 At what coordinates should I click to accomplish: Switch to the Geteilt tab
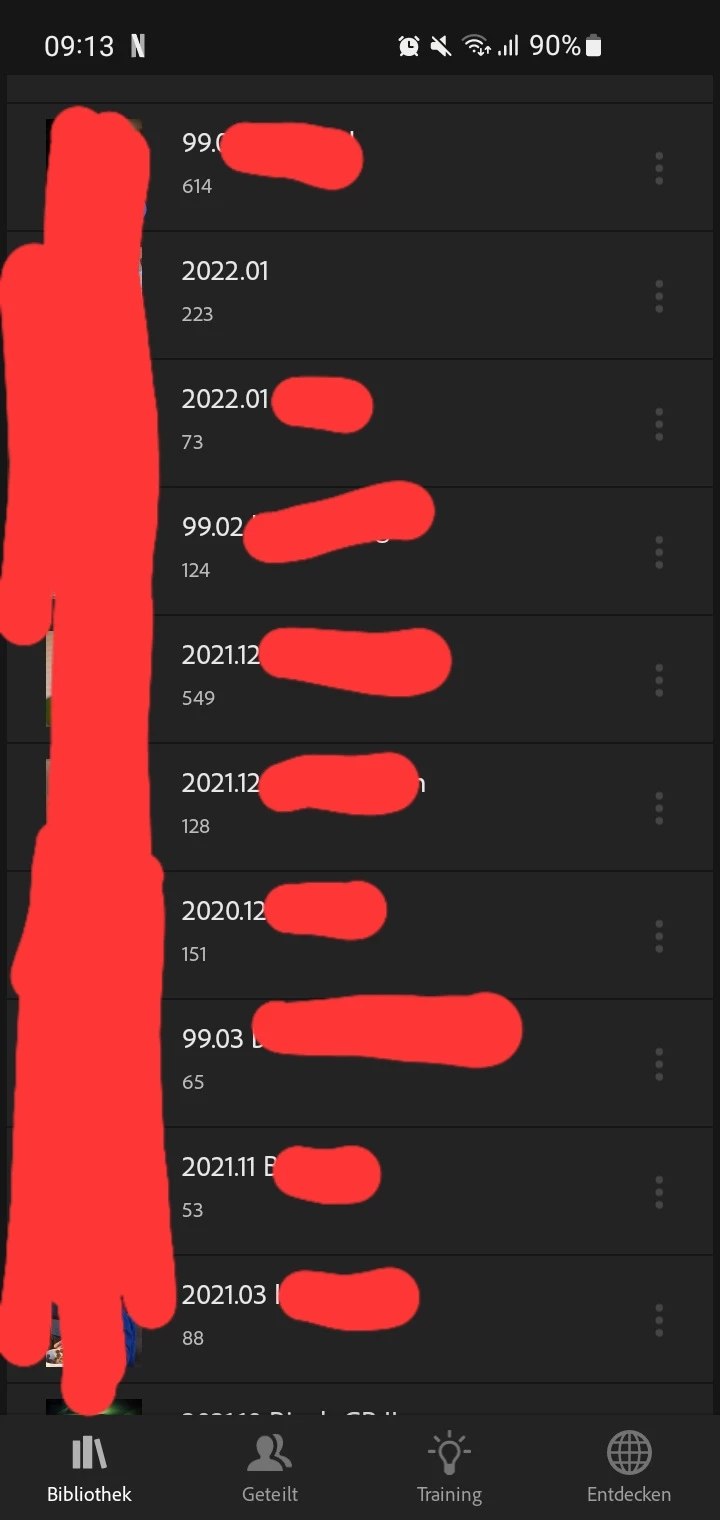269,1467
